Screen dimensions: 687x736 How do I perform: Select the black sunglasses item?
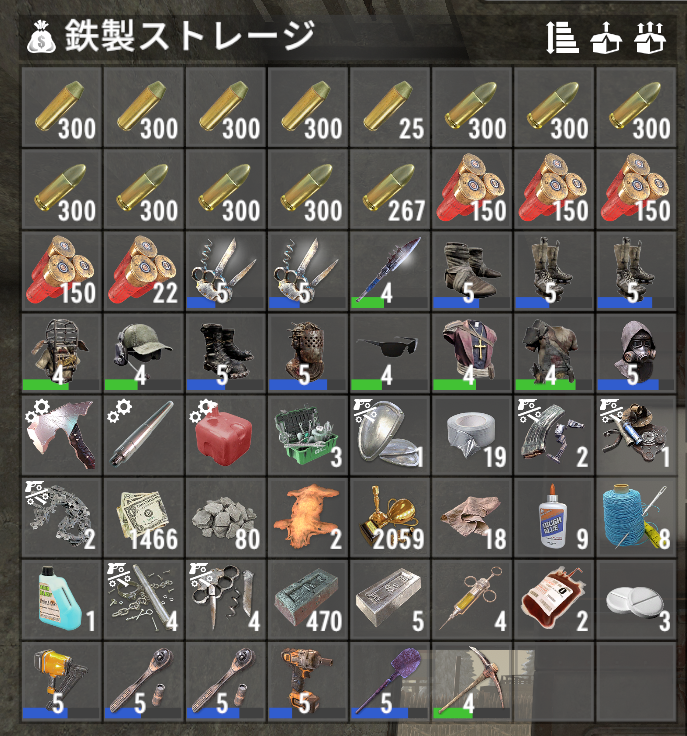tap(390, 352)
